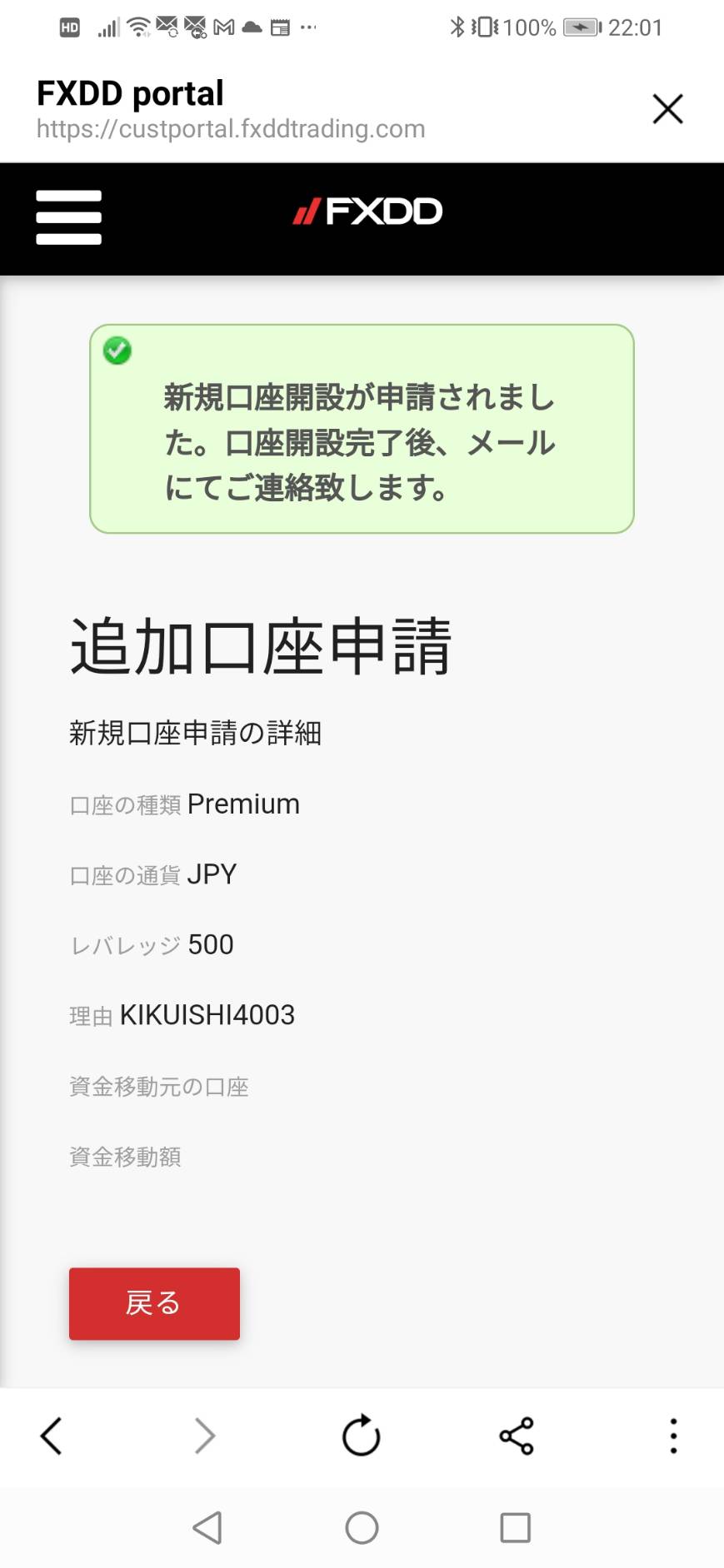Open the browser overflow menu

(x=673, y=1436)
